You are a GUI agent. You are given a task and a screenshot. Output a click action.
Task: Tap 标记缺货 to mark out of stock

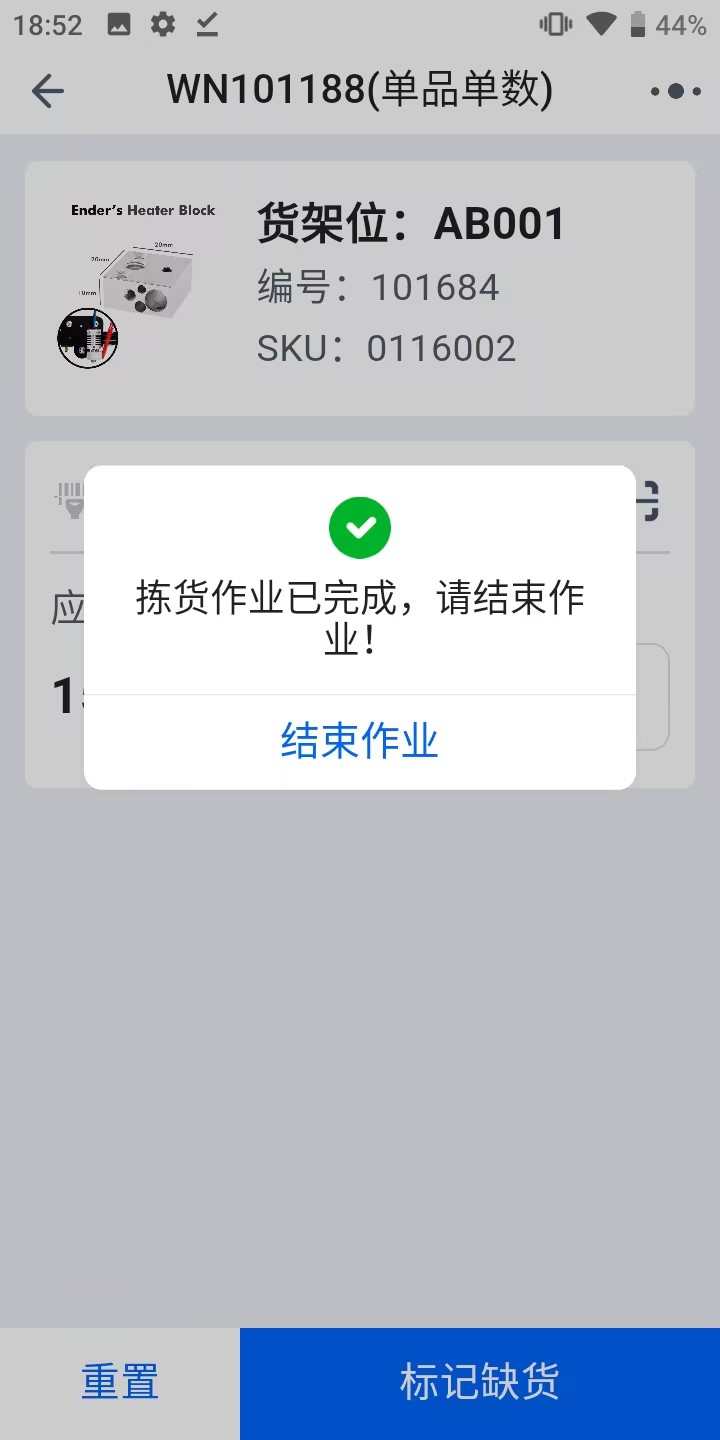point(480,1383)
